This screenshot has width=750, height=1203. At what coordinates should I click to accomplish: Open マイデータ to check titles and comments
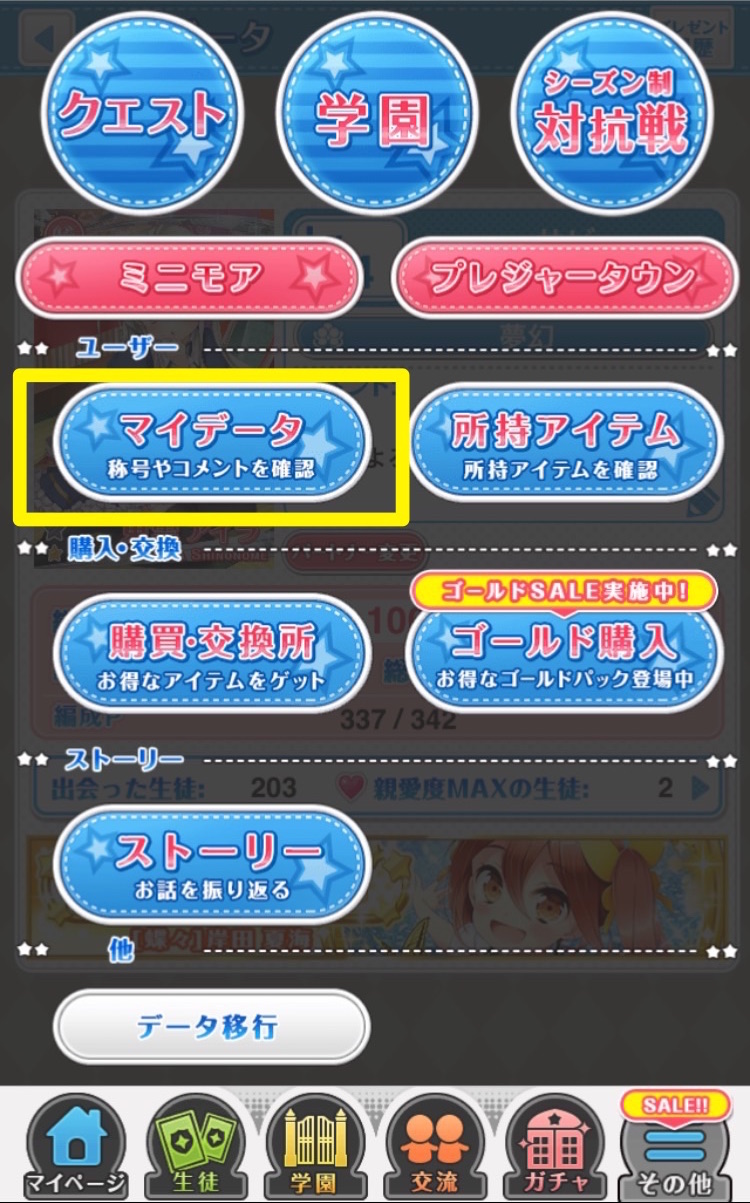211,442
